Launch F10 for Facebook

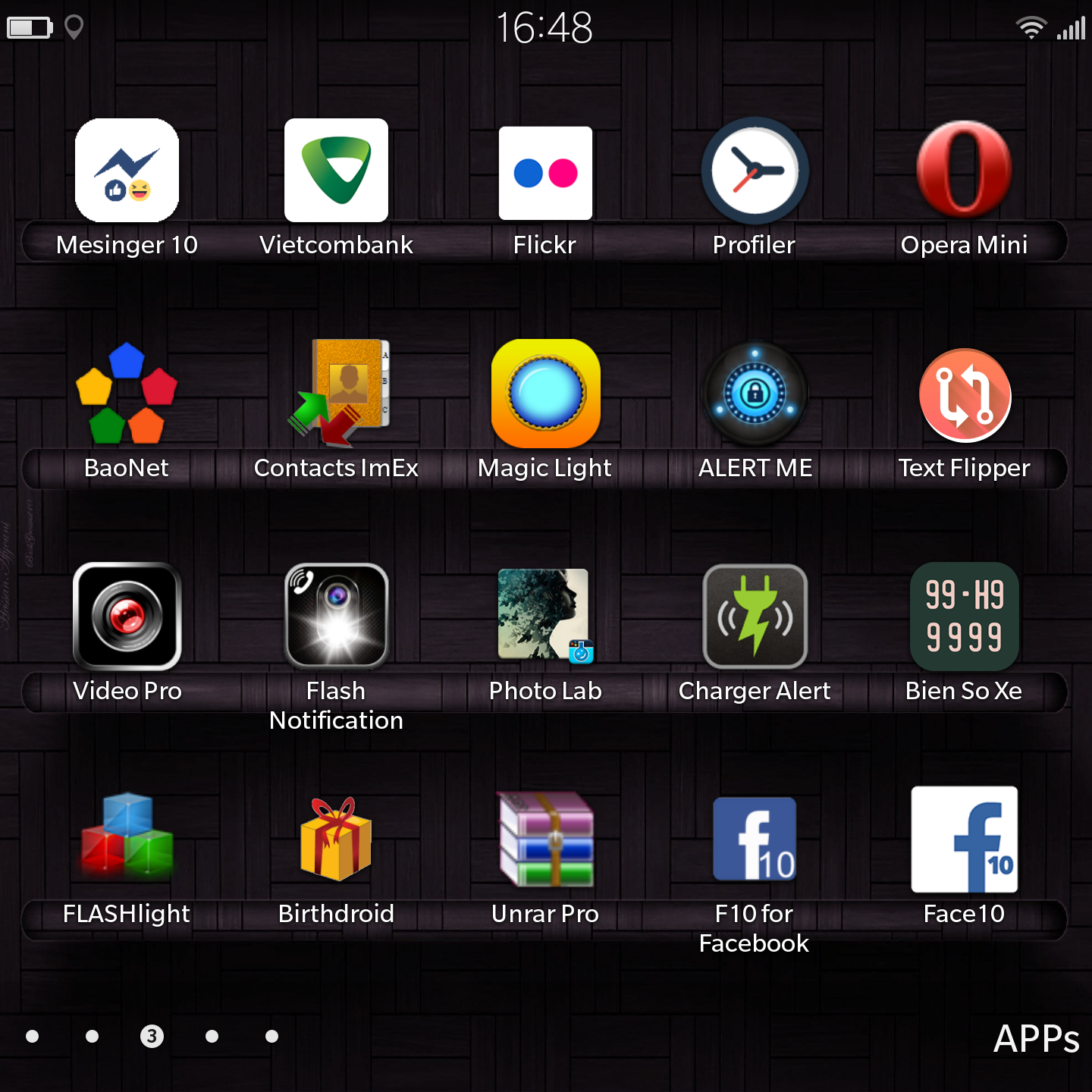pyautogui.click(x=755, y=839)
